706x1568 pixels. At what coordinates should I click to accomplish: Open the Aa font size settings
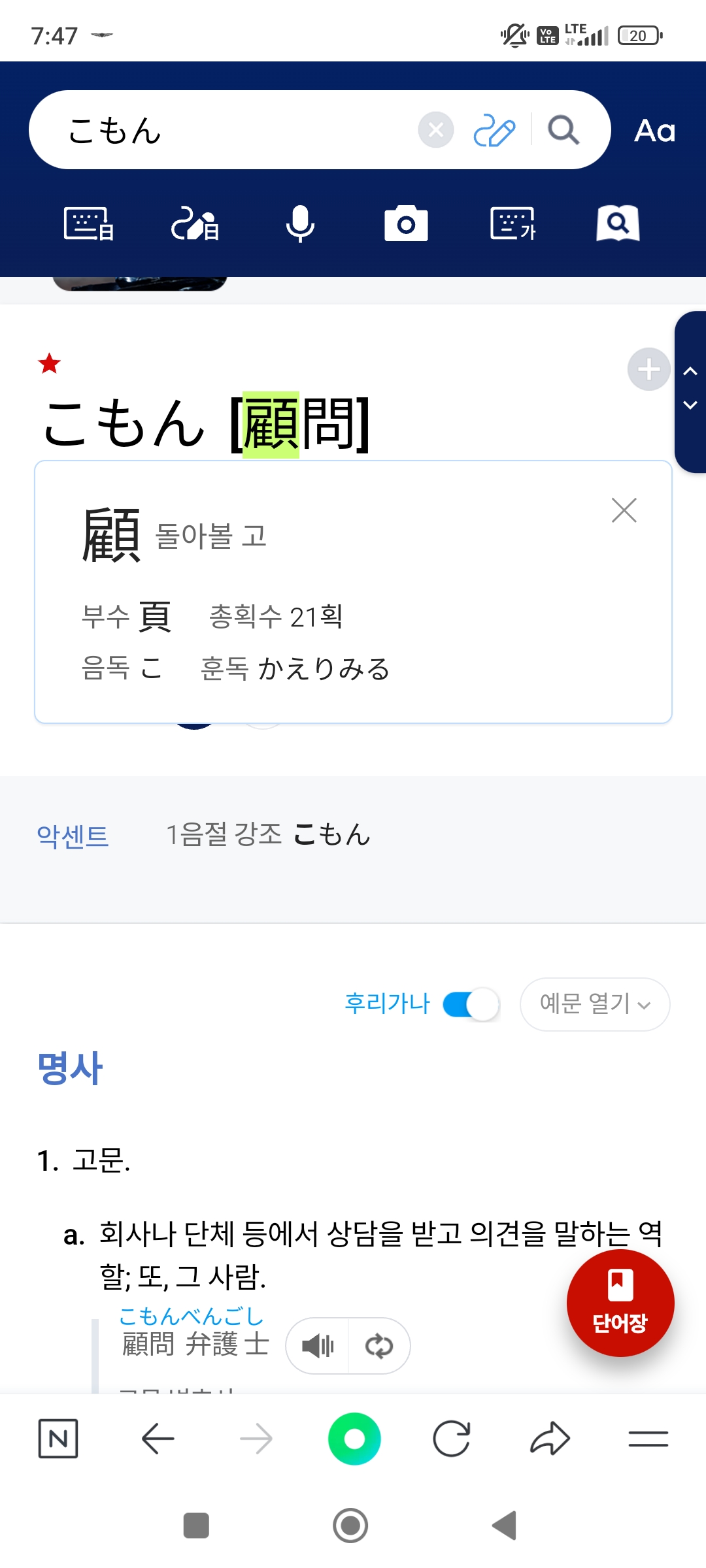[x=654, y=131]
